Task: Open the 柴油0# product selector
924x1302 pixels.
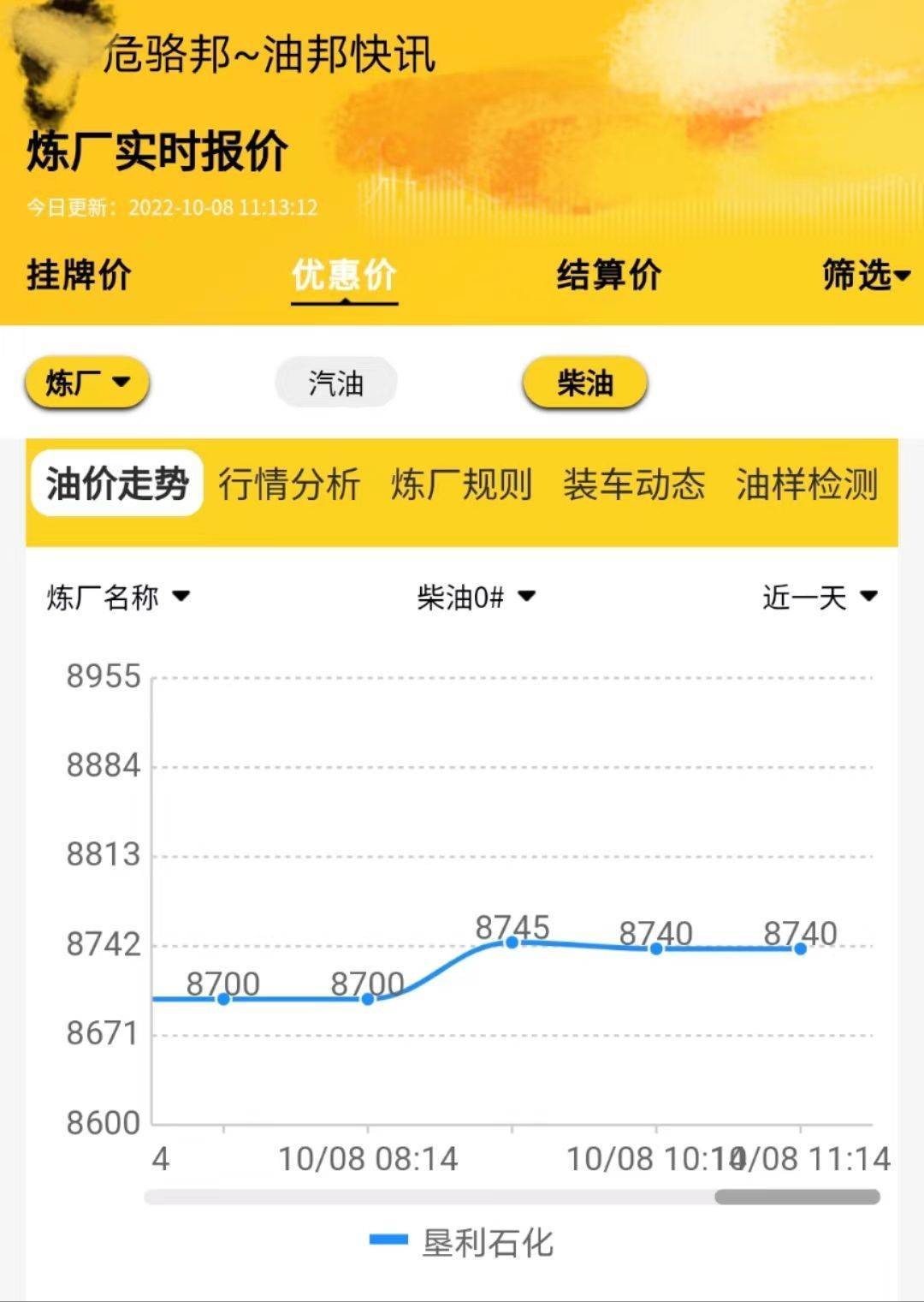Action: coord(473,598)
